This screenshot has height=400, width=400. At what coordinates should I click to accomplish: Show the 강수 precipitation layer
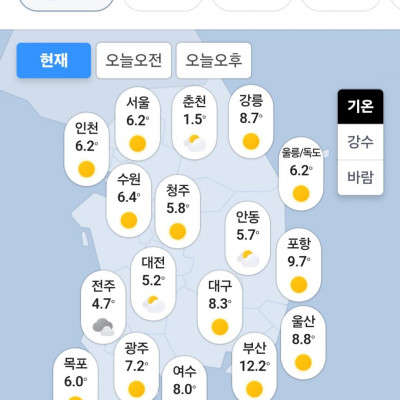coord(360,142)
